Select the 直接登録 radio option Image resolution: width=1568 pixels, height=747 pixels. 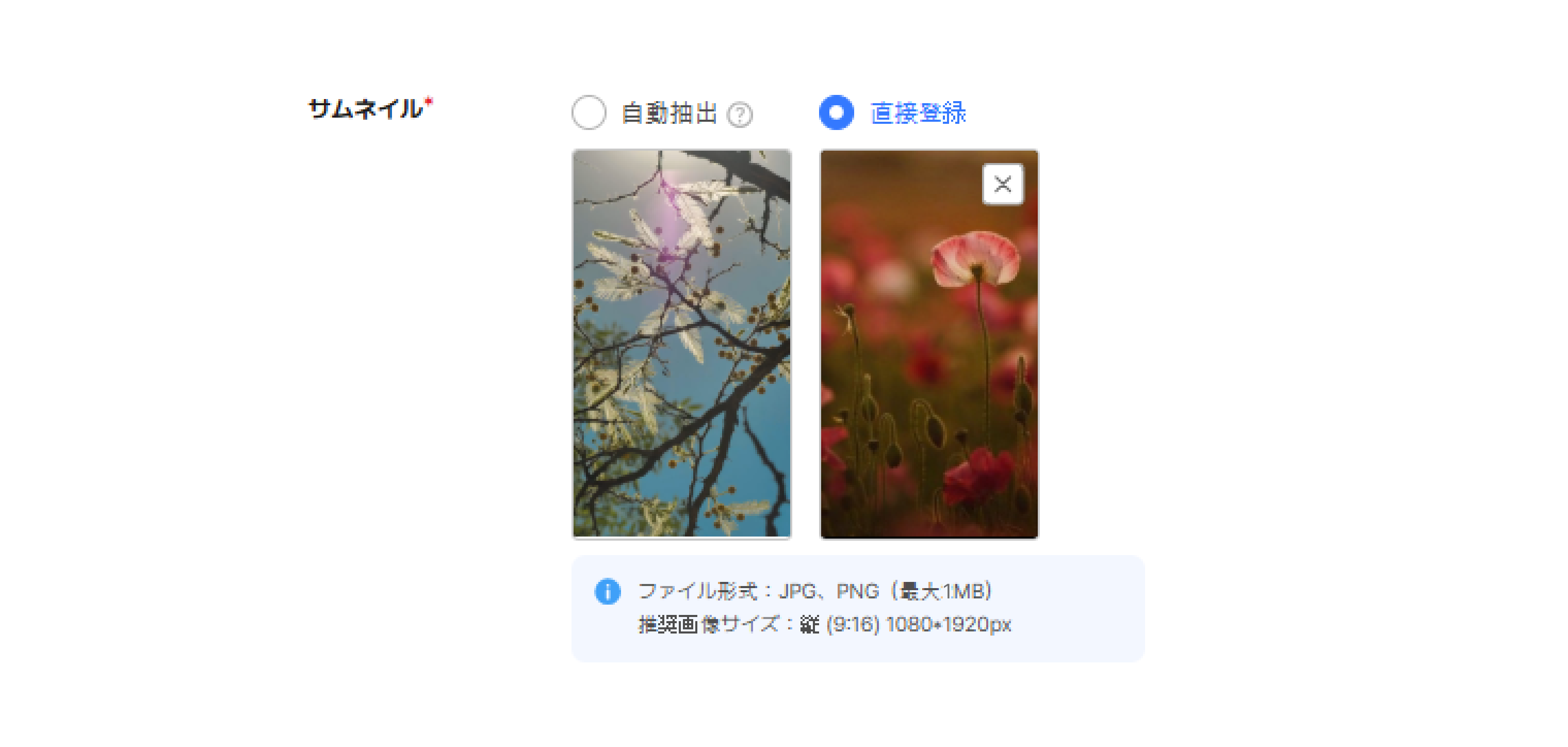click(836, 112)
